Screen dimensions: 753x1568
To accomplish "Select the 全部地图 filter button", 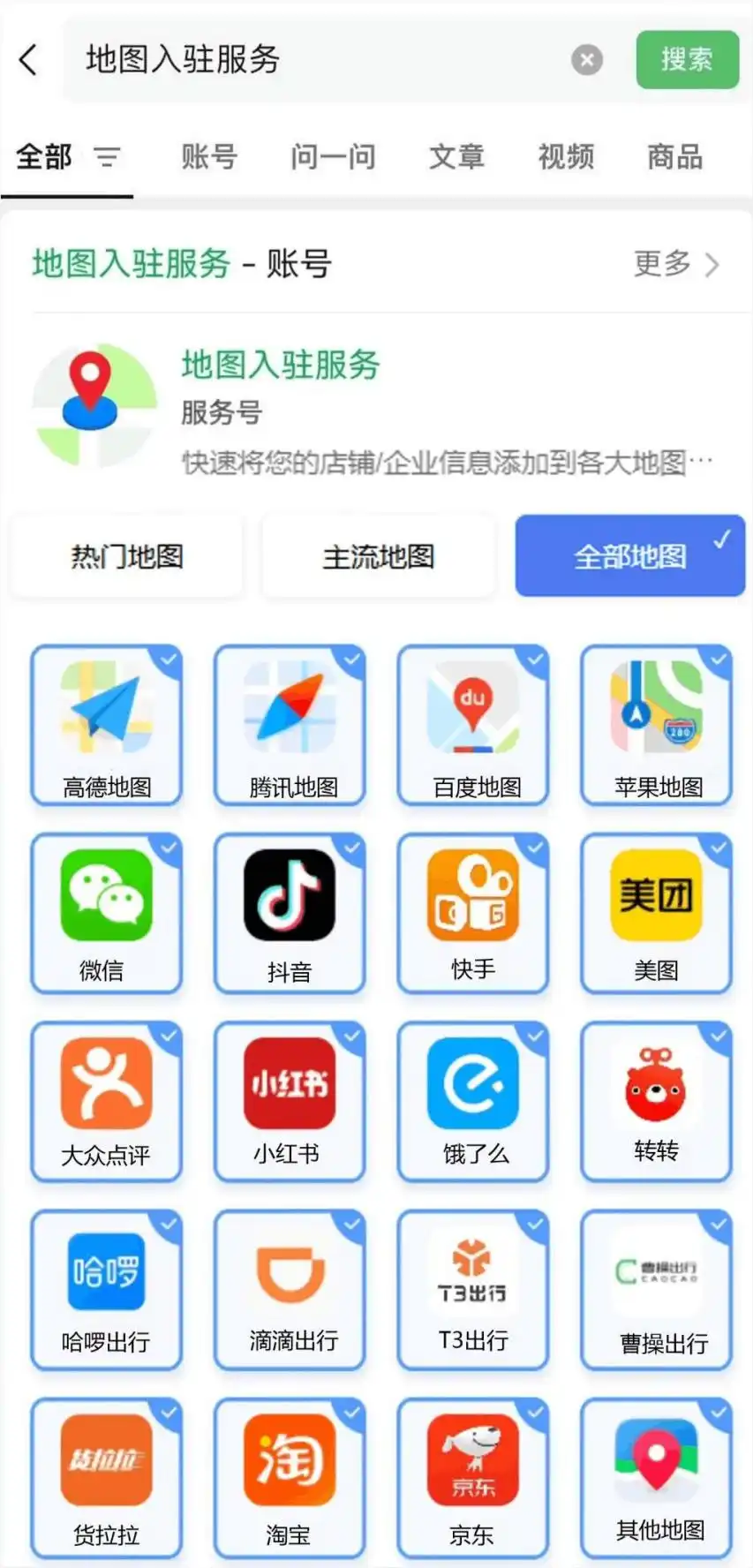I will point(629,555).
